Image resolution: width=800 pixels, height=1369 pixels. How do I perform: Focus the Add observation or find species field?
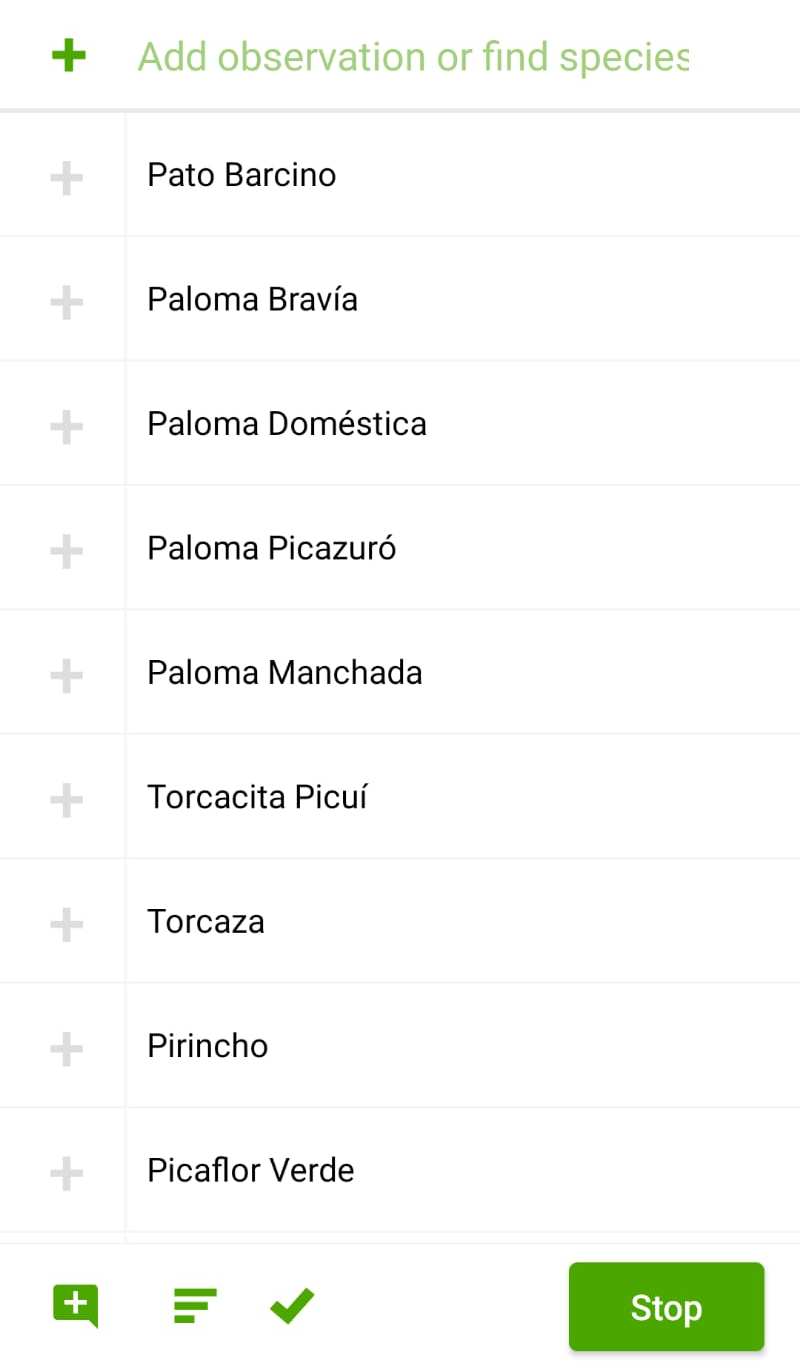[x=413, y=57]
